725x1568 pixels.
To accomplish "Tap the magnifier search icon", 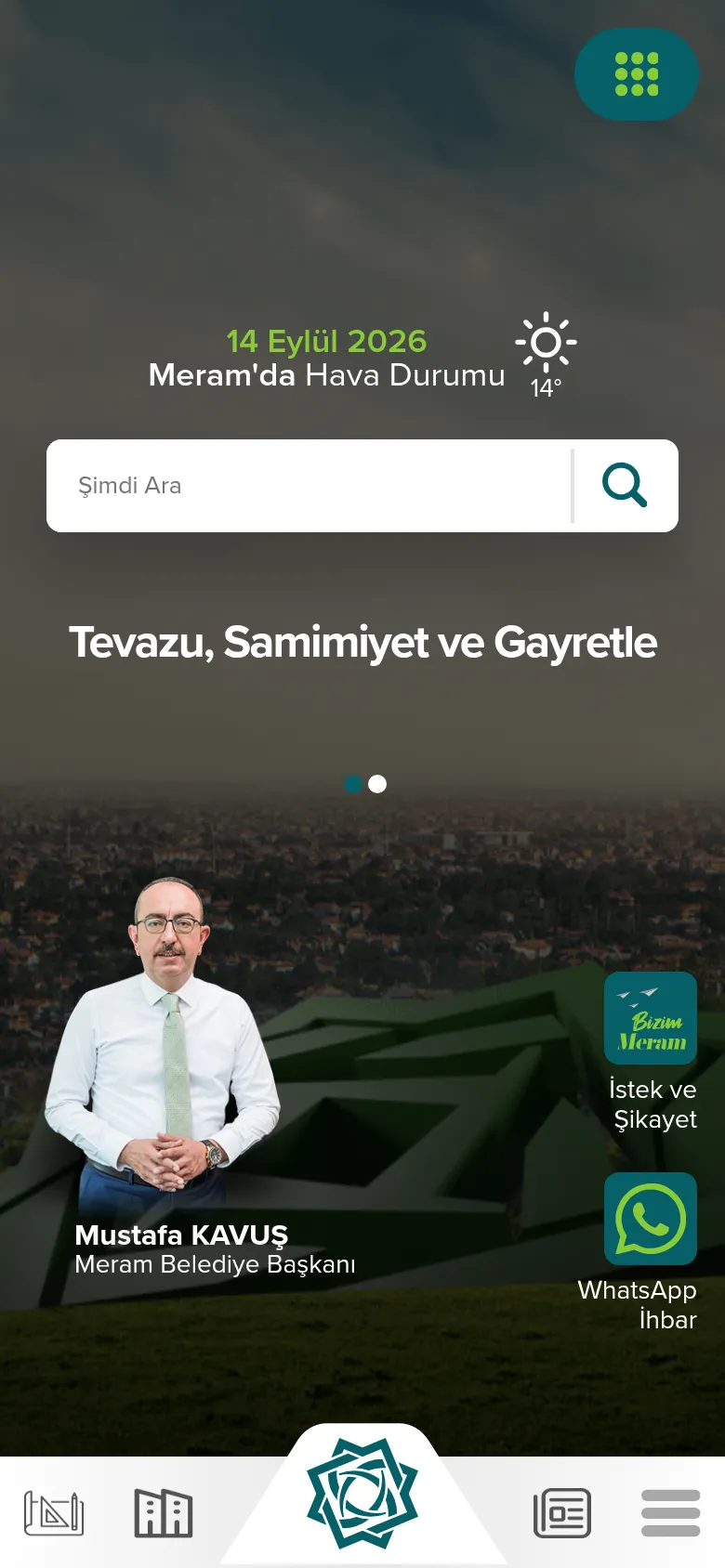I will [x=625, y=486].
